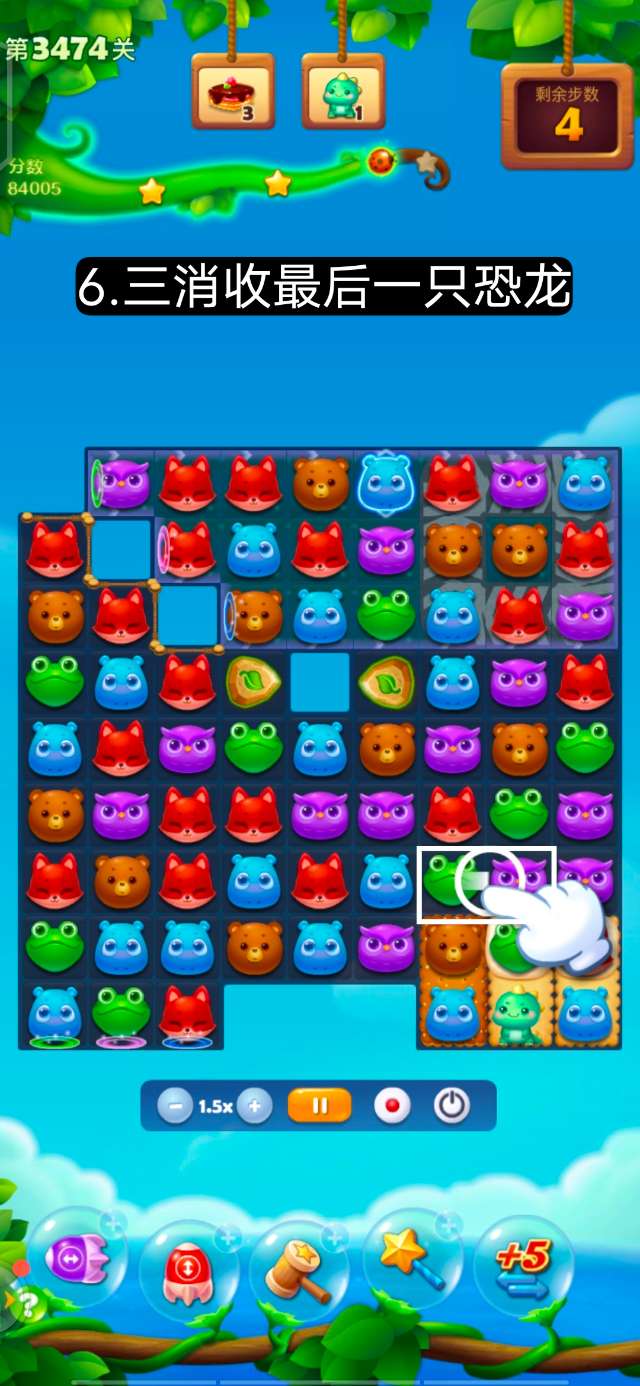This screenshot has height=1386, width=640.
Task: Pause the replay with the orange button
Action: click(320, 1106)
